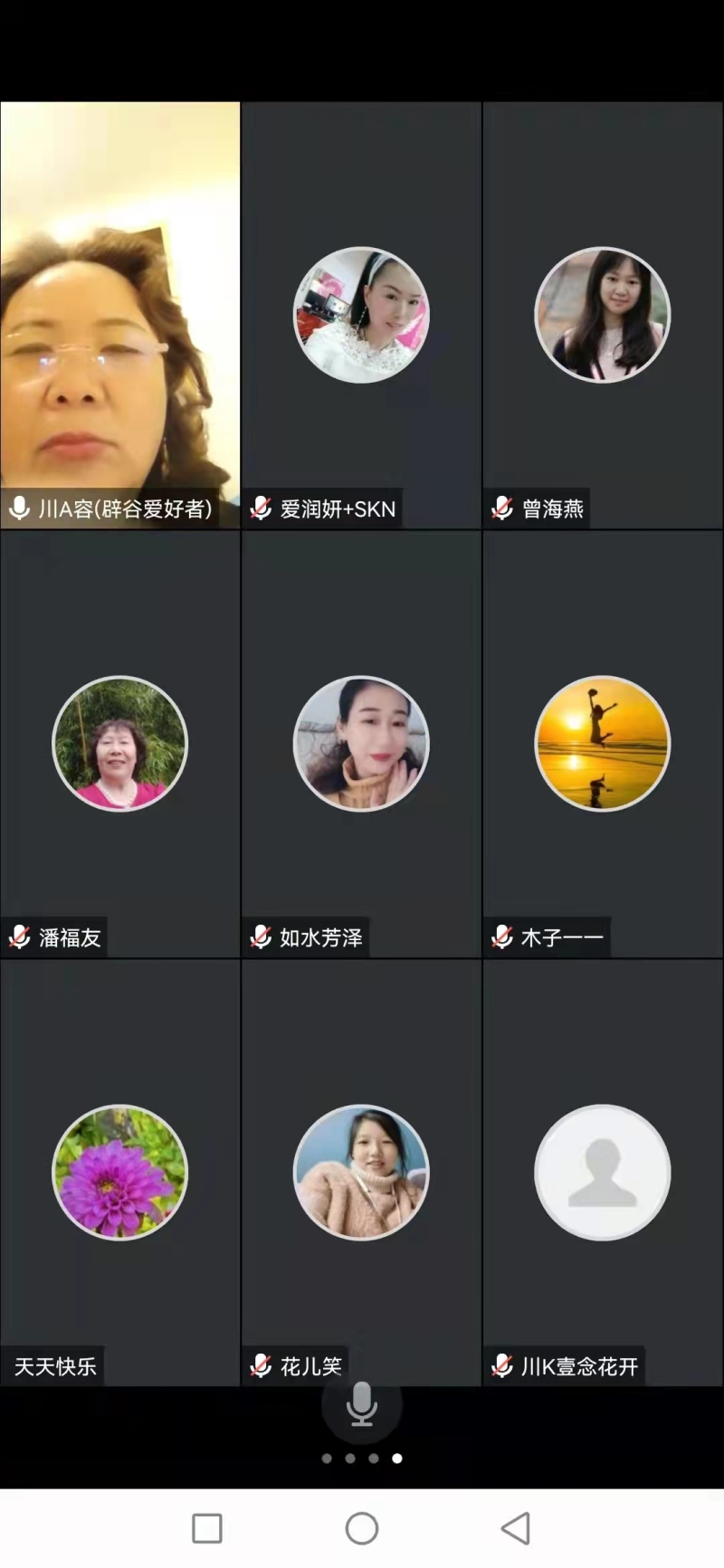The image size is (724, 1568).
Task: Open participant tile 花儿笑
Action: pyautogui.click(x=361, y=1172)
